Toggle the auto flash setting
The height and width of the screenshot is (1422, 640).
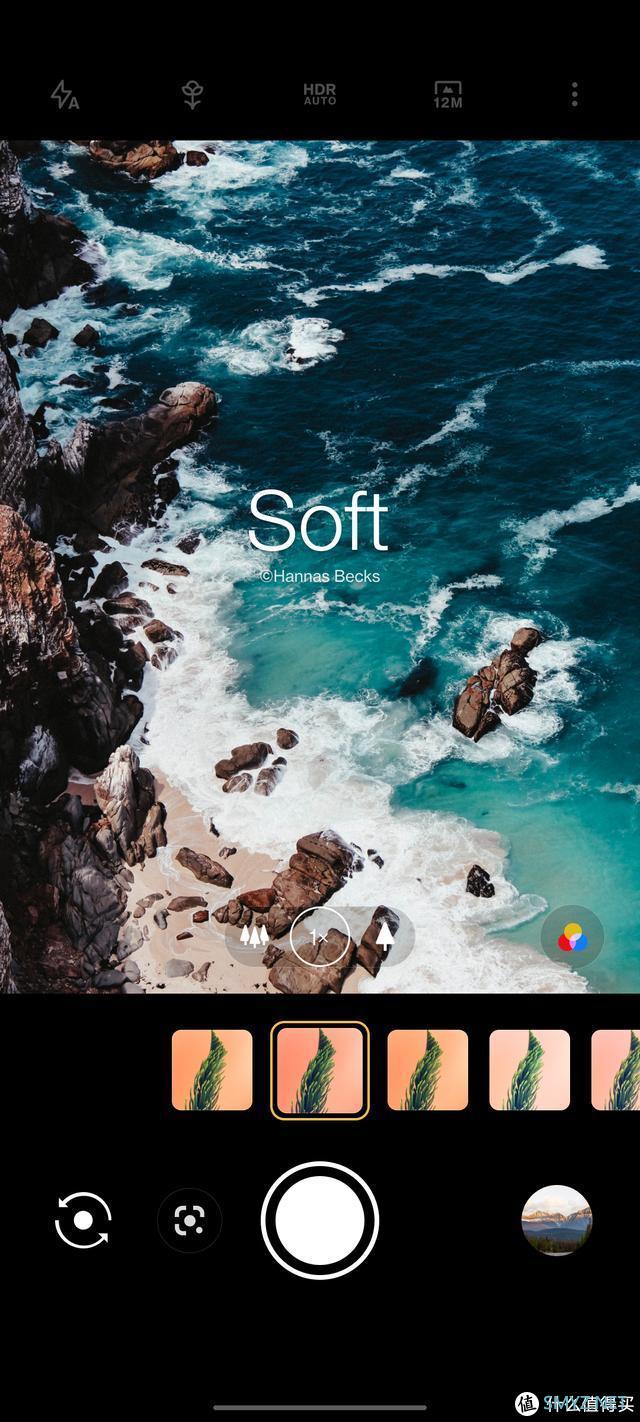65,95
